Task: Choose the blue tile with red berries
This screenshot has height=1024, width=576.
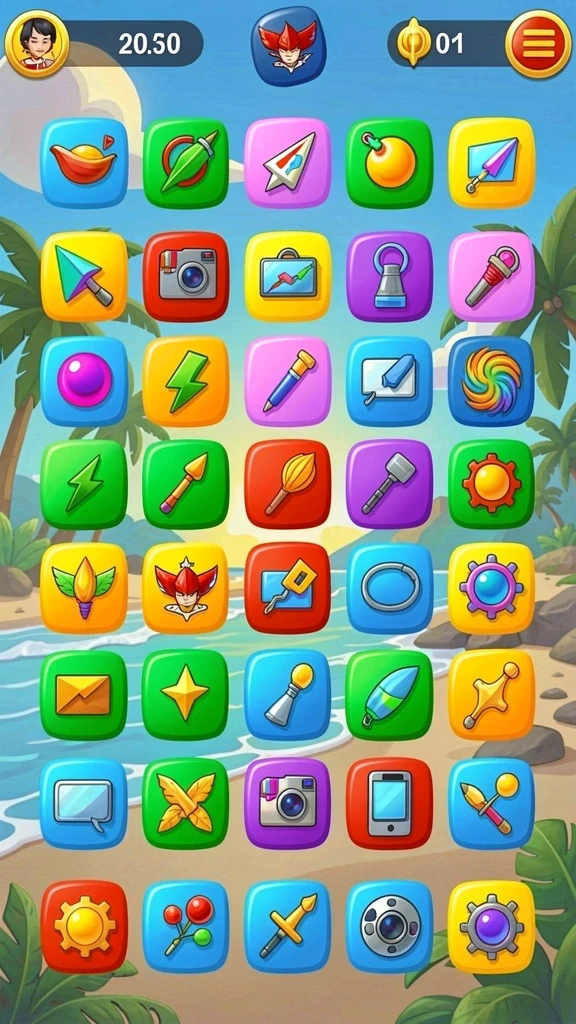Action: coord(186,926)
